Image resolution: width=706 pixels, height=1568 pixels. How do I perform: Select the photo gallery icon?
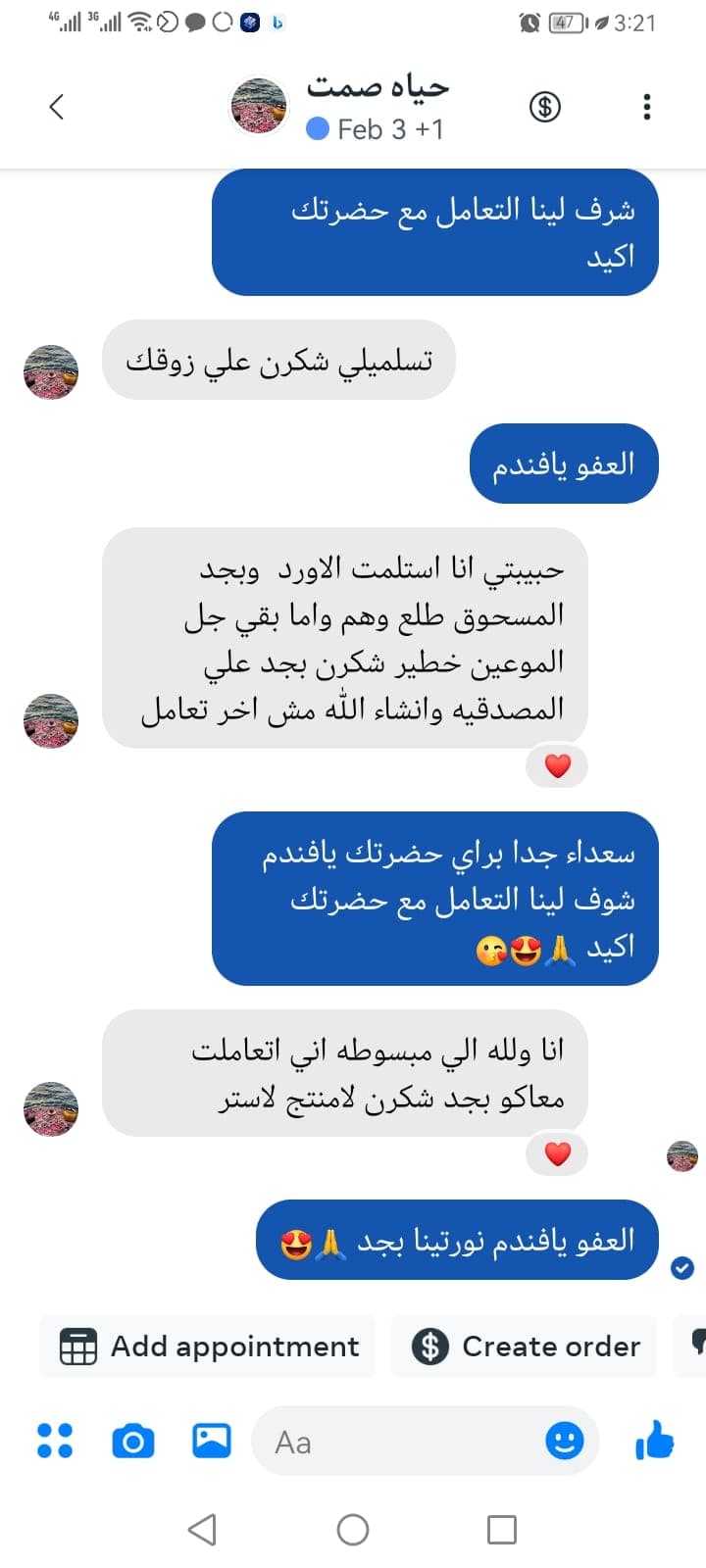210,1441
